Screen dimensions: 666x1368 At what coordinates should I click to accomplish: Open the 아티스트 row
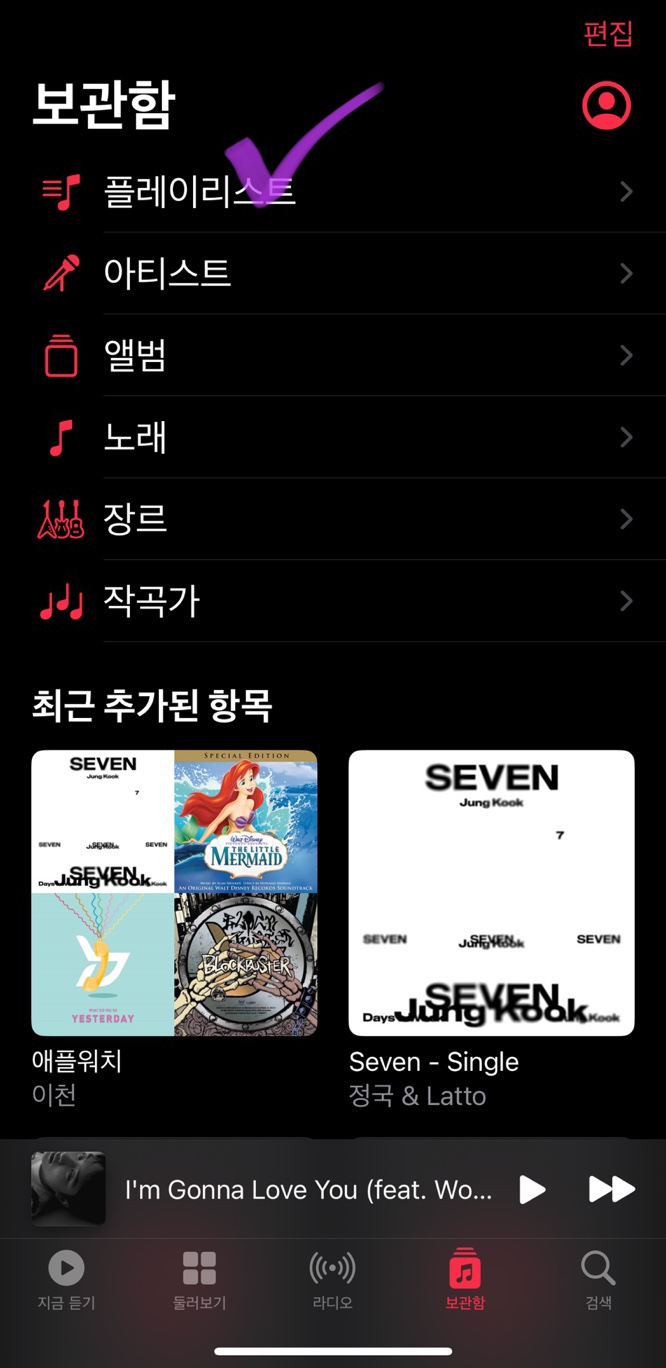333,273
